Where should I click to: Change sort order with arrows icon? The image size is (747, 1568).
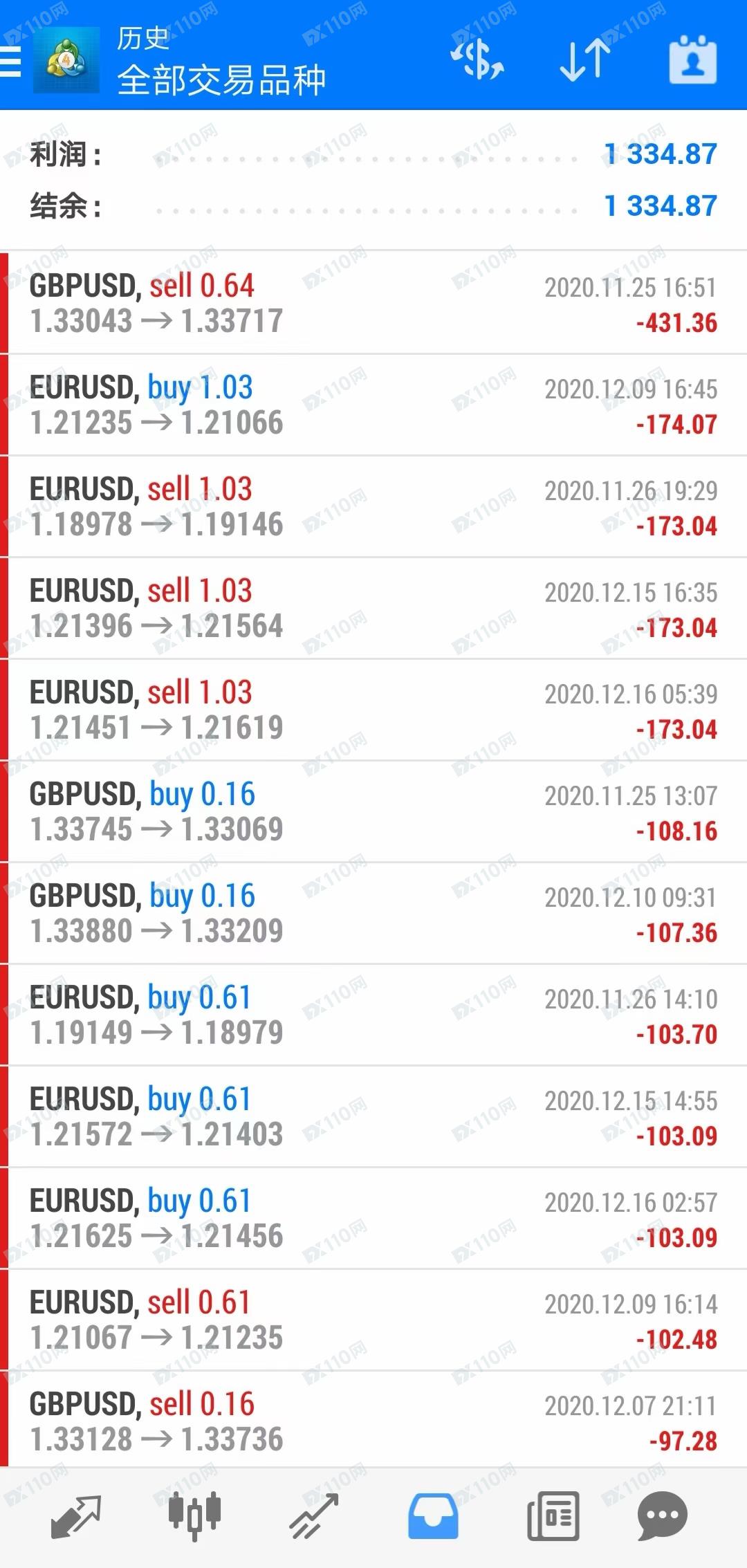(x=585, y=60)
